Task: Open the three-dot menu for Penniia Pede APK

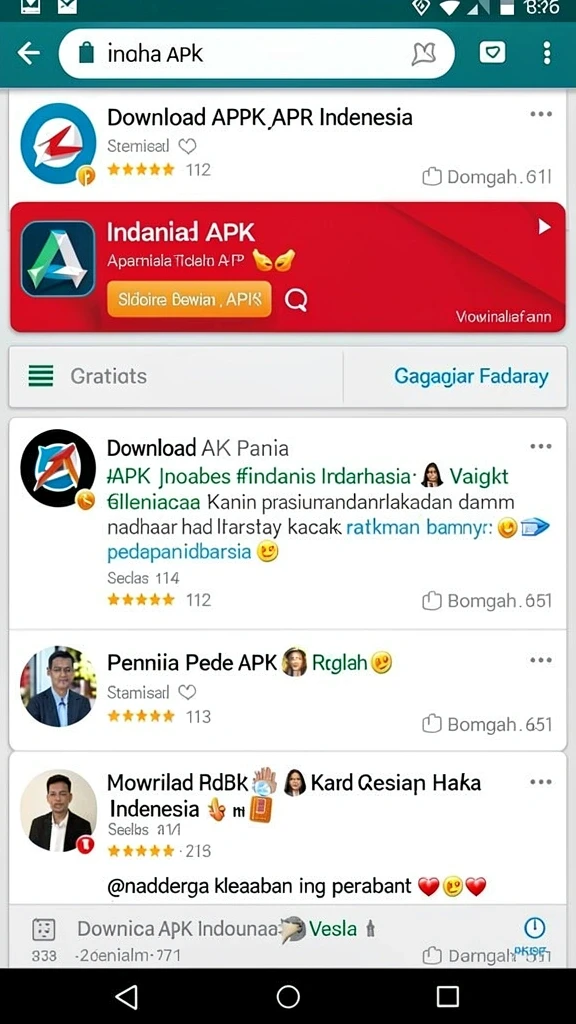Action: point(541,660)
